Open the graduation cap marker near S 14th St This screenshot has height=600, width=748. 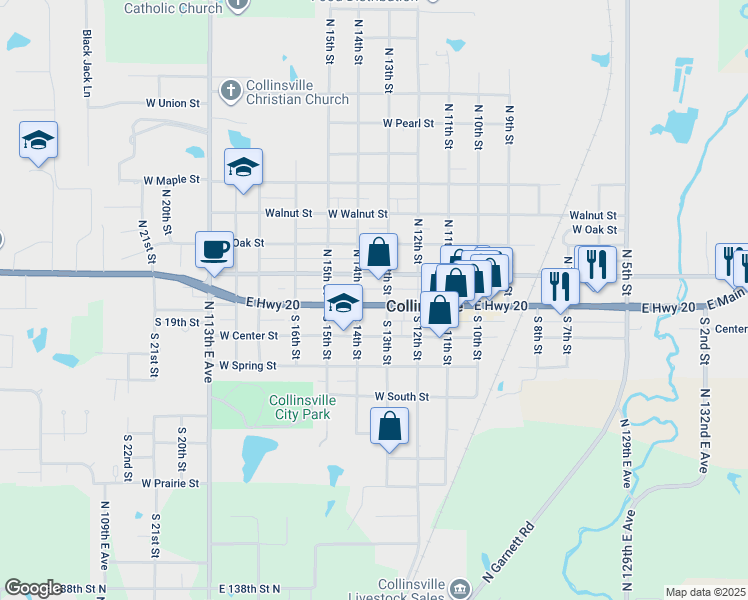click(342, 303)
